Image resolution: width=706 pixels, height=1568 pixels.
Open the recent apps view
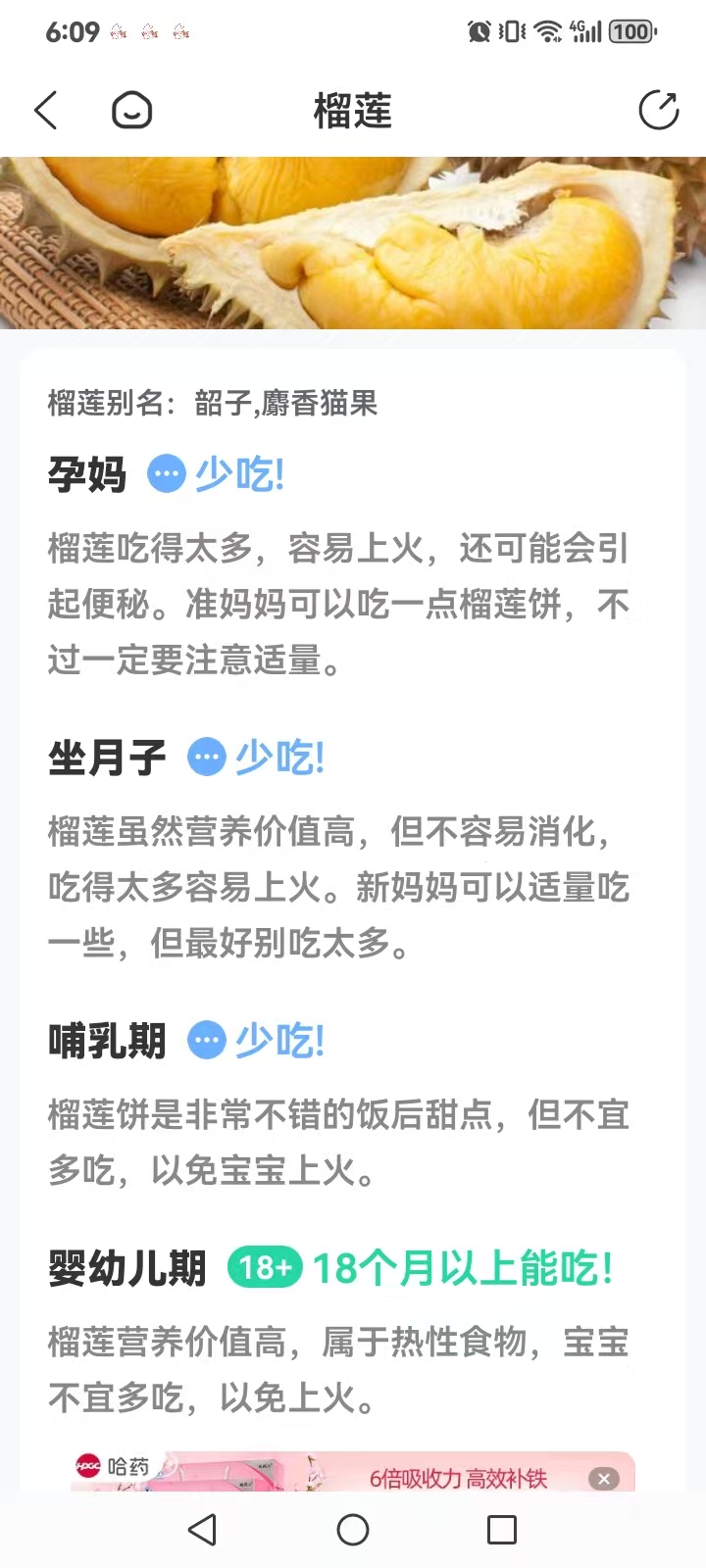pos(501,1530)
